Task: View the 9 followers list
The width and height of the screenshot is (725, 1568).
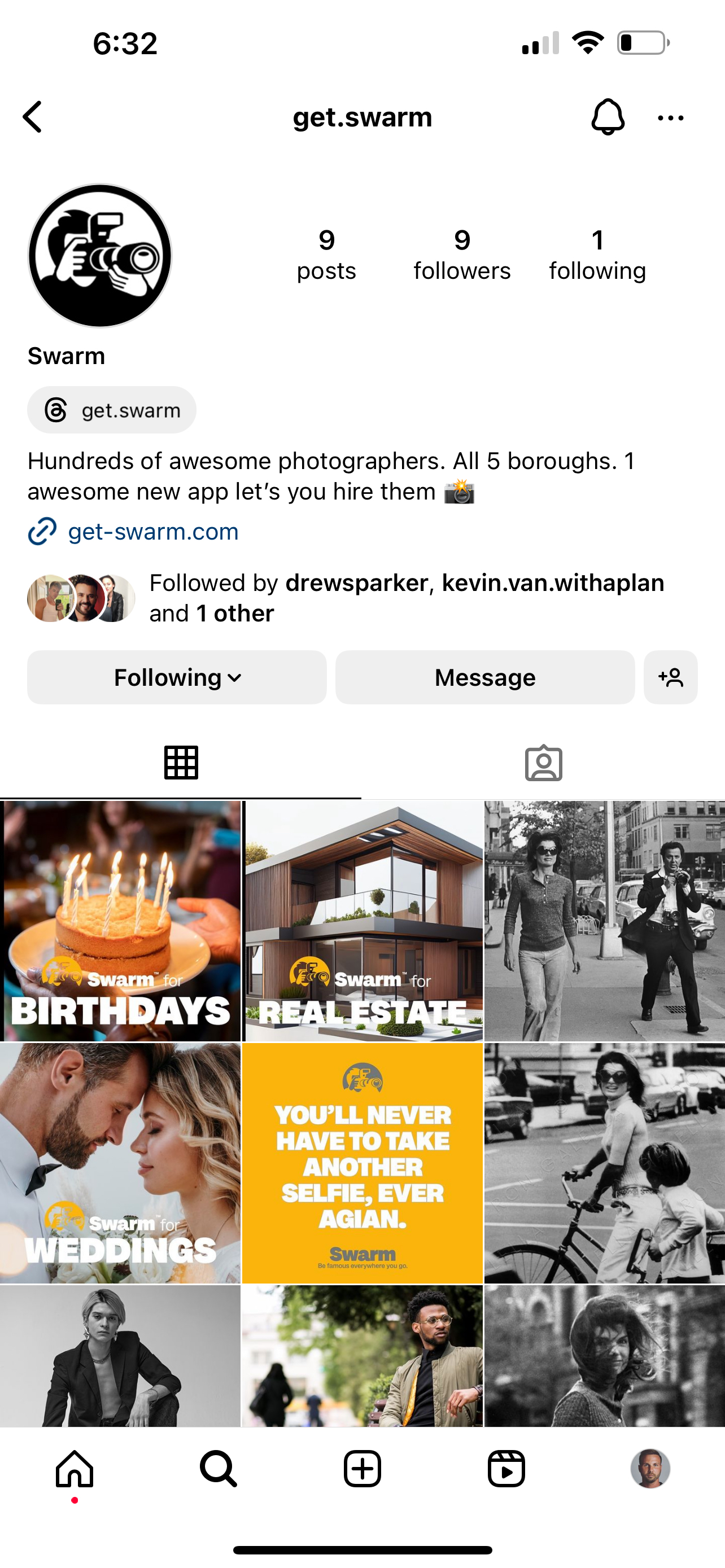Action: pos(462,255)
